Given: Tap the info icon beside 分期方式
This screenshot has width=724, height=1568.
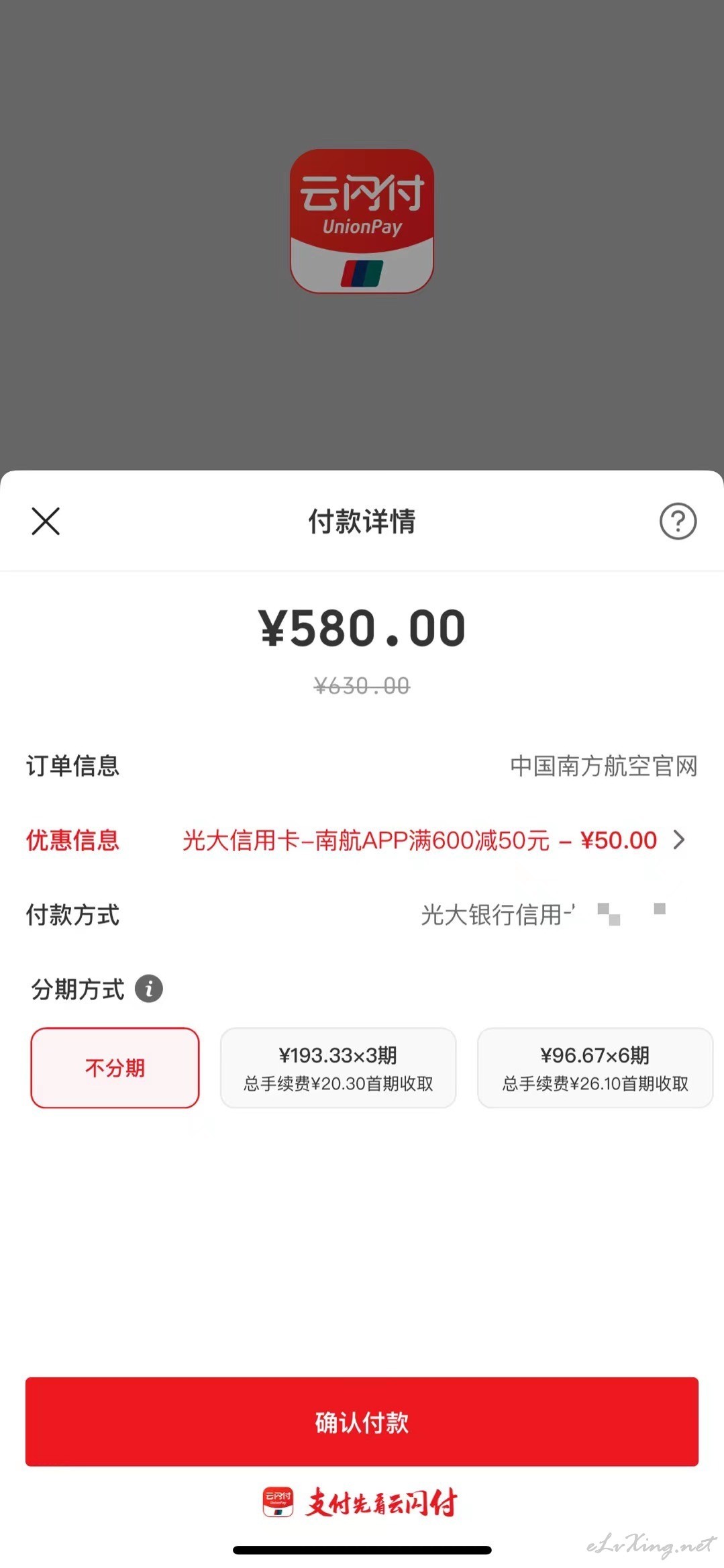Looking at the screenshot, I should pyautogui.click(x=149, y=989).
